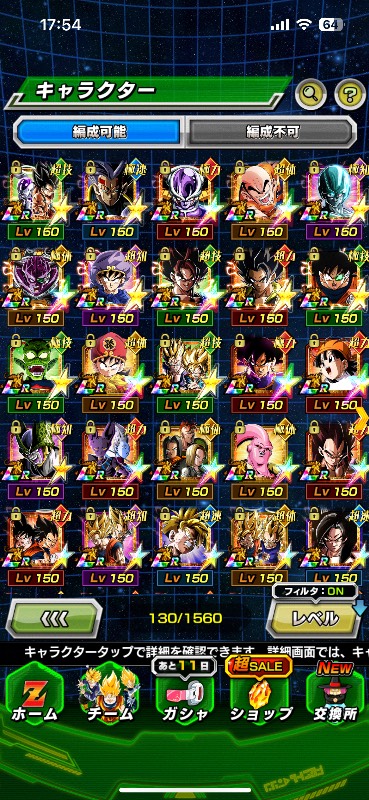Open the チーム menu

pos(108,696)
